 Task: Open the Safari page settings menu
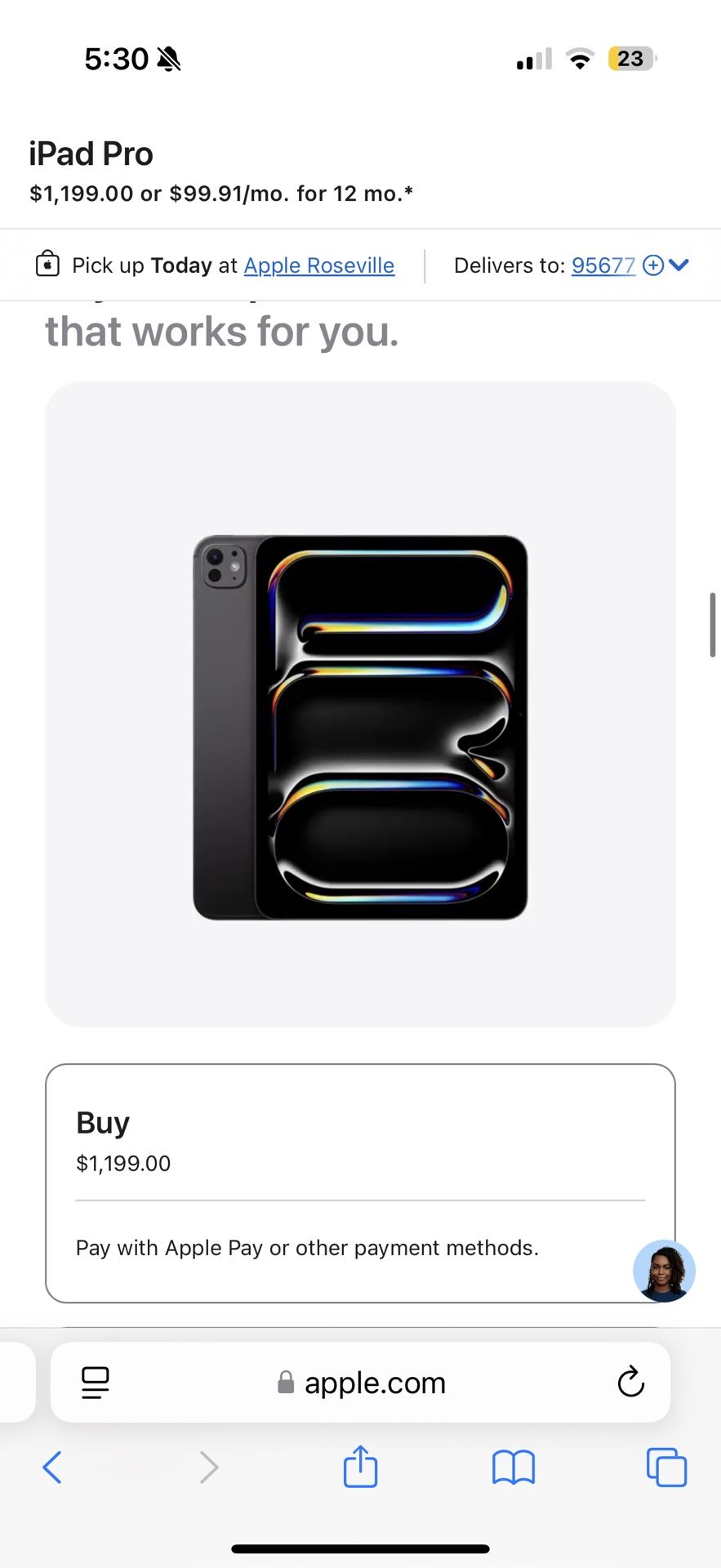(96, 1383)
